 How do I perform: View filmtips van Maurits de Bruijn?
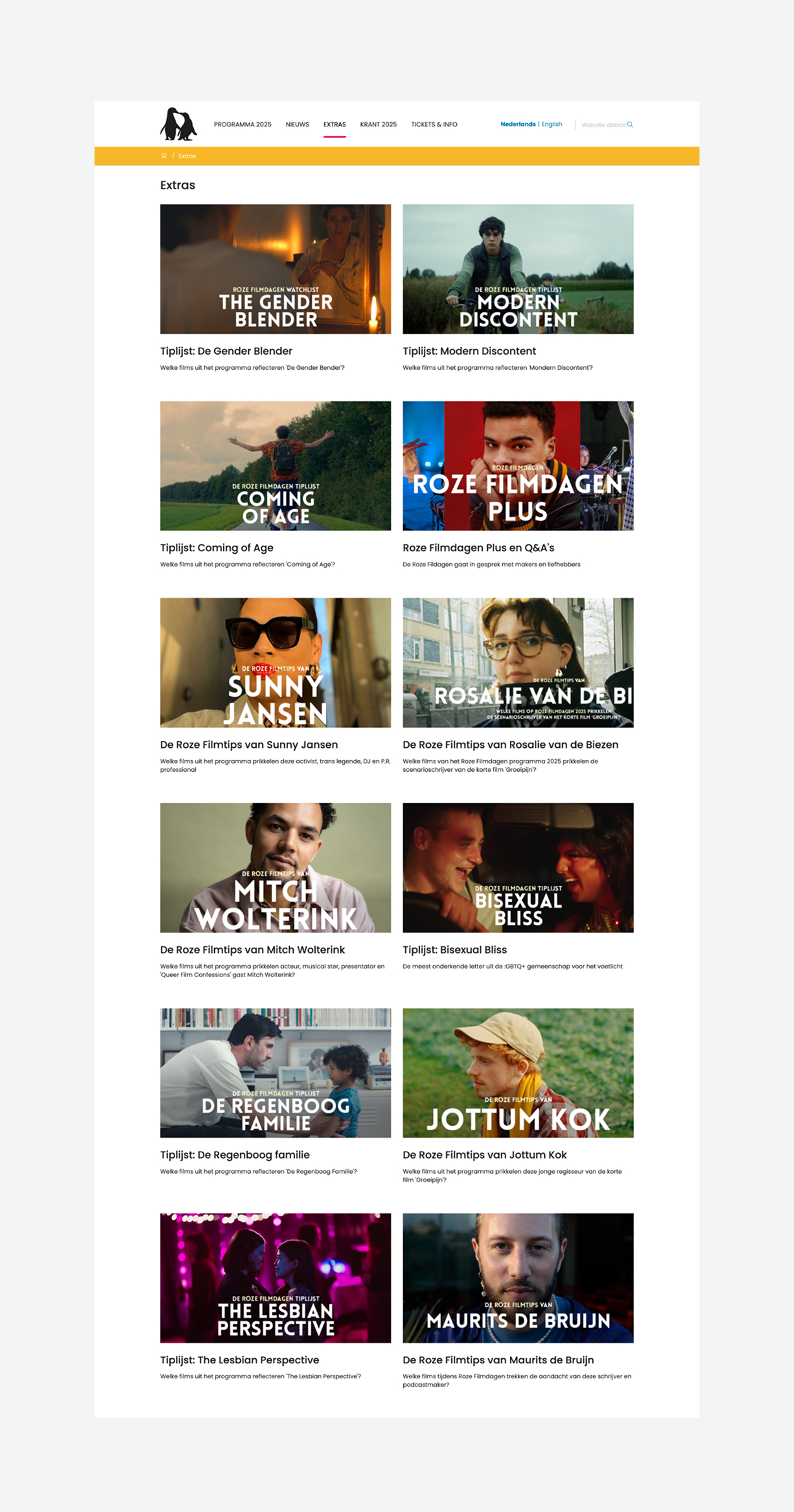pyautogui.click(x=518, y=1278)
